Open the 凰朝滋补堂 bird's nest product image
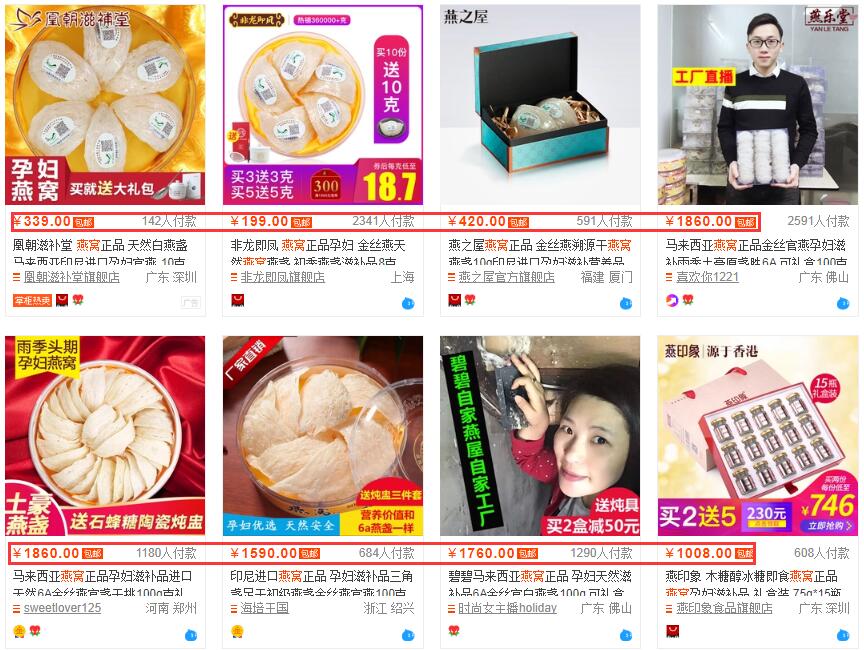The width and height of the screenshot is (864, 650). [x=105, y=105]
